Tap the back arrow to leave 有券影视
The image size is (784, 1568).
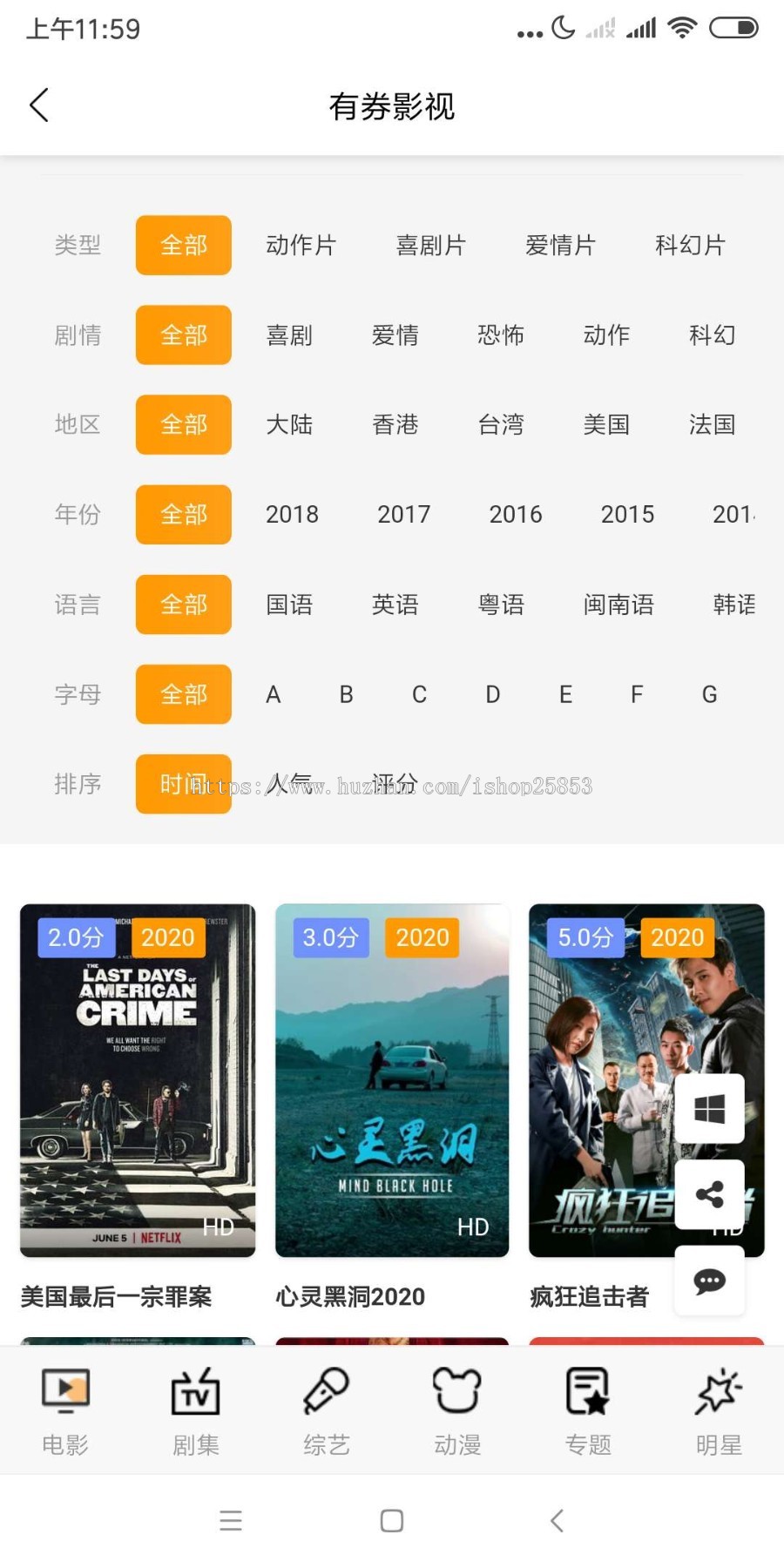(x=38, y=105)
